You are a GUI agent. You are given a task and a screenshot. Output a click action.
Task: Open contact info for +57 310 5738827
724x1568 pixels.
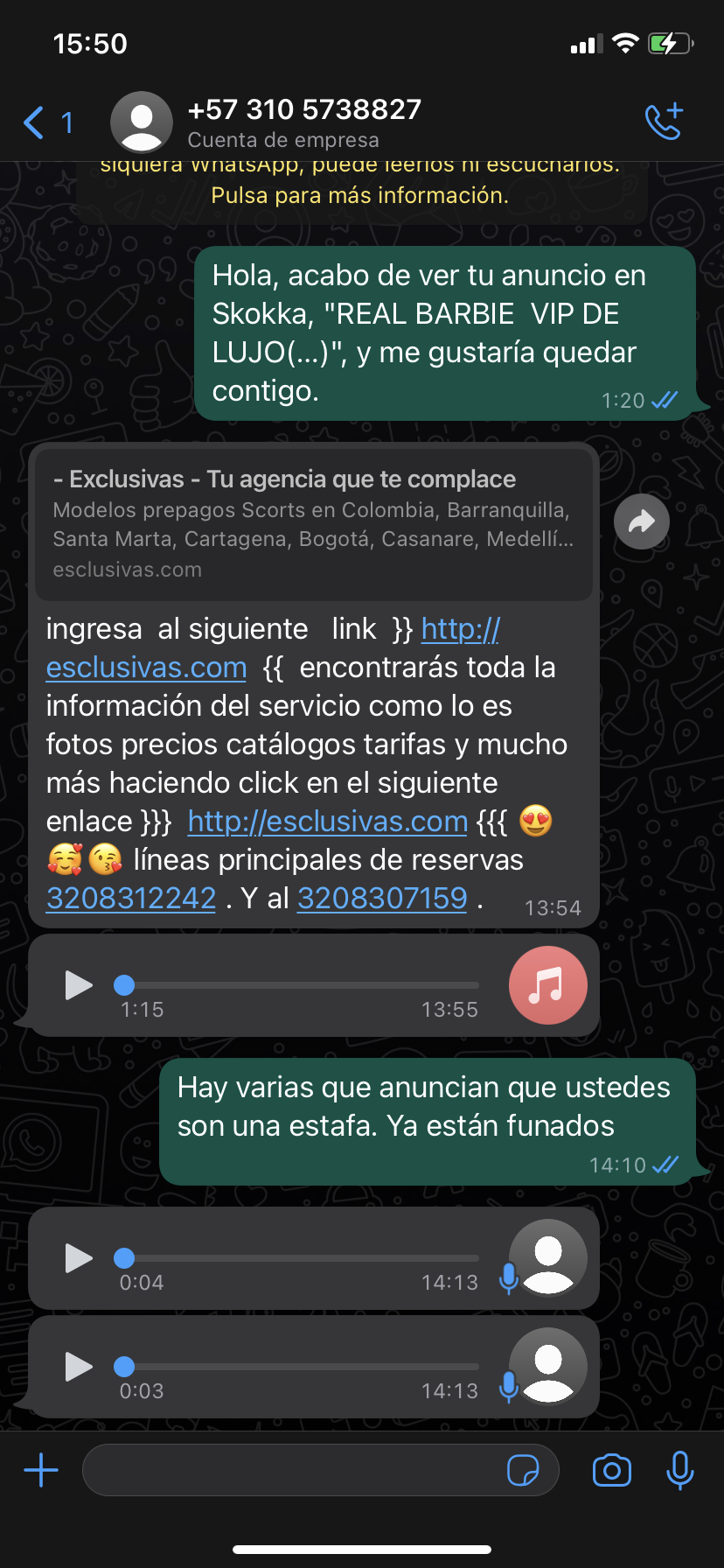point(303,122)
